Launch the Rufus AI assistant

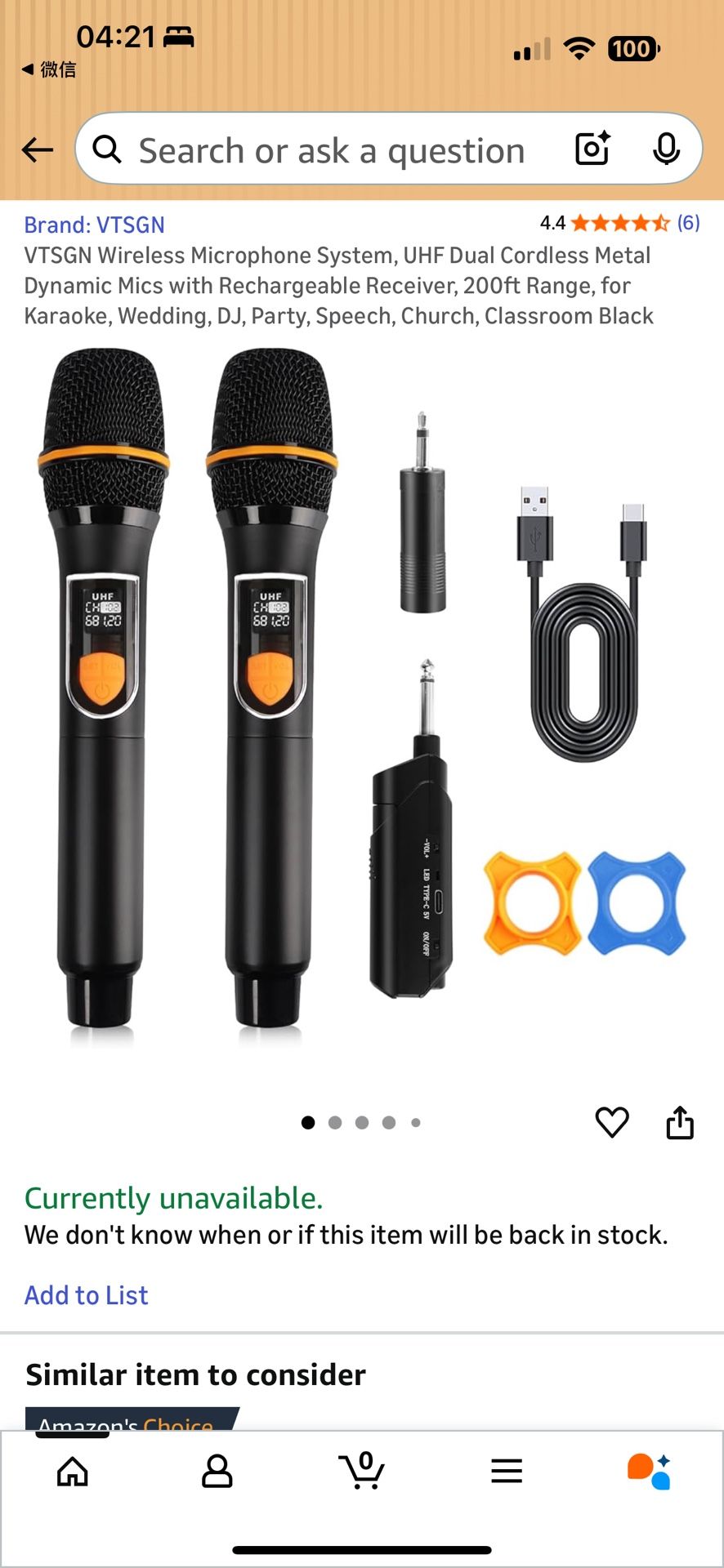coord(650,1472)
